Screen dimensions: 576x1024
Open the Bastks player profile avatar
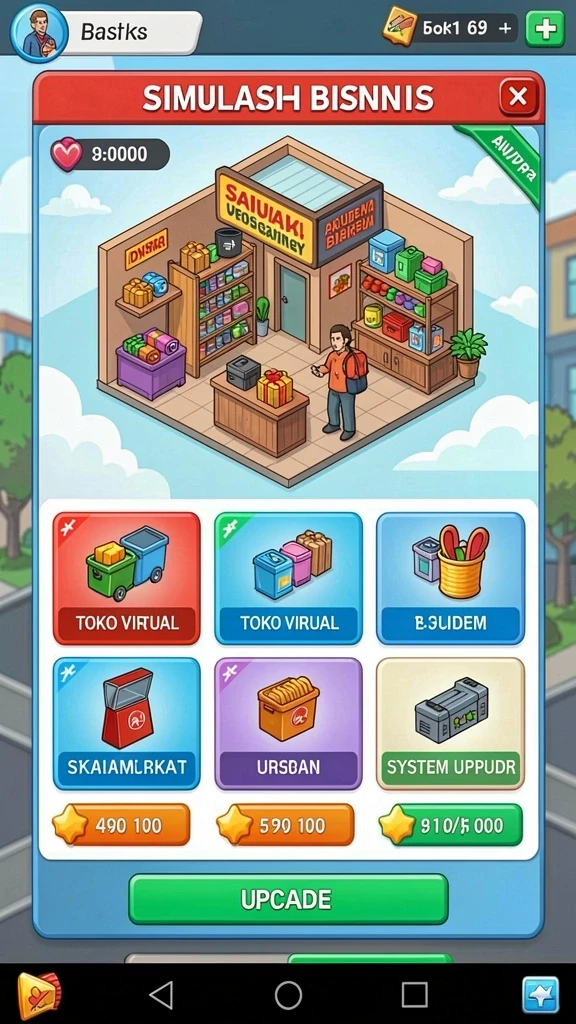39,32
